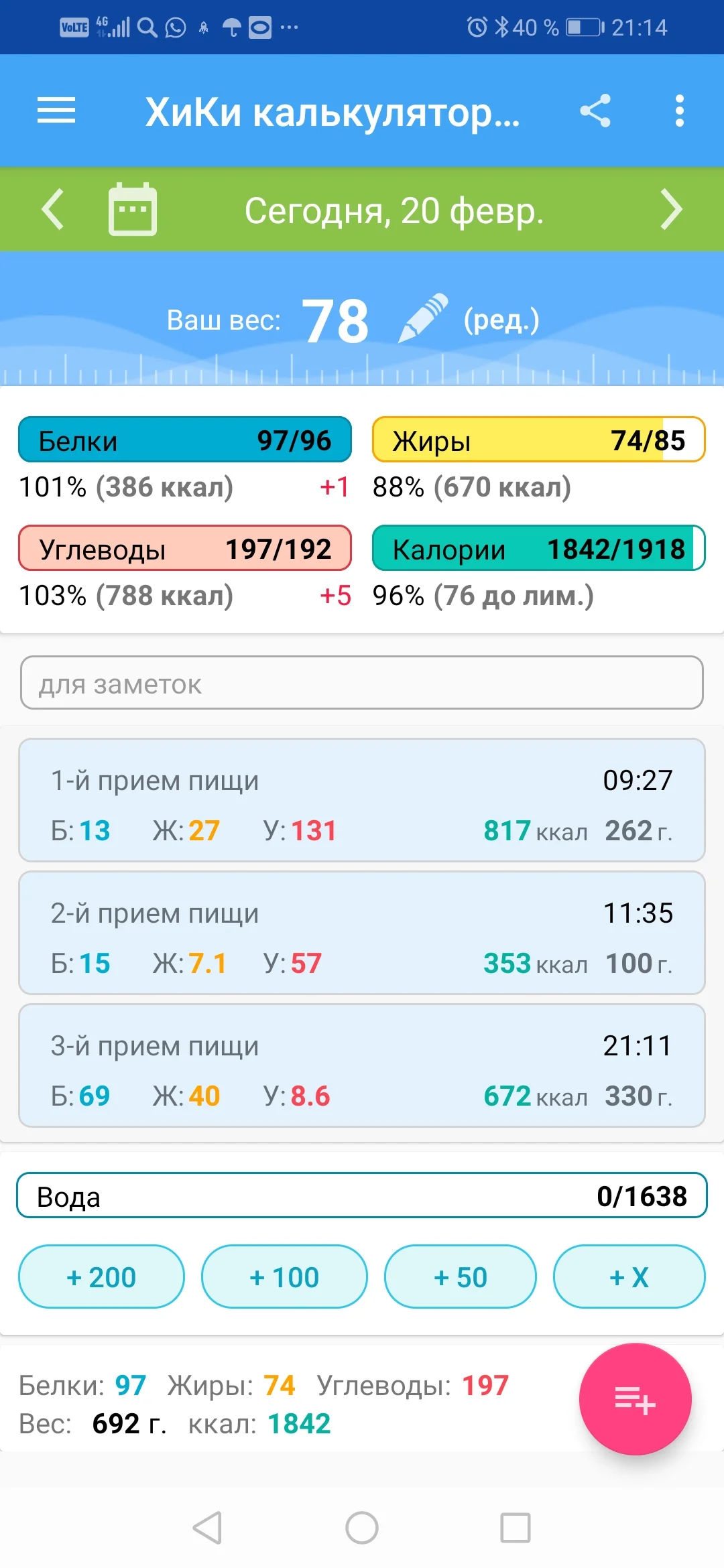Tap the для заметок notes field
This screenshot has height=1568, width=724.
(362, 683)
